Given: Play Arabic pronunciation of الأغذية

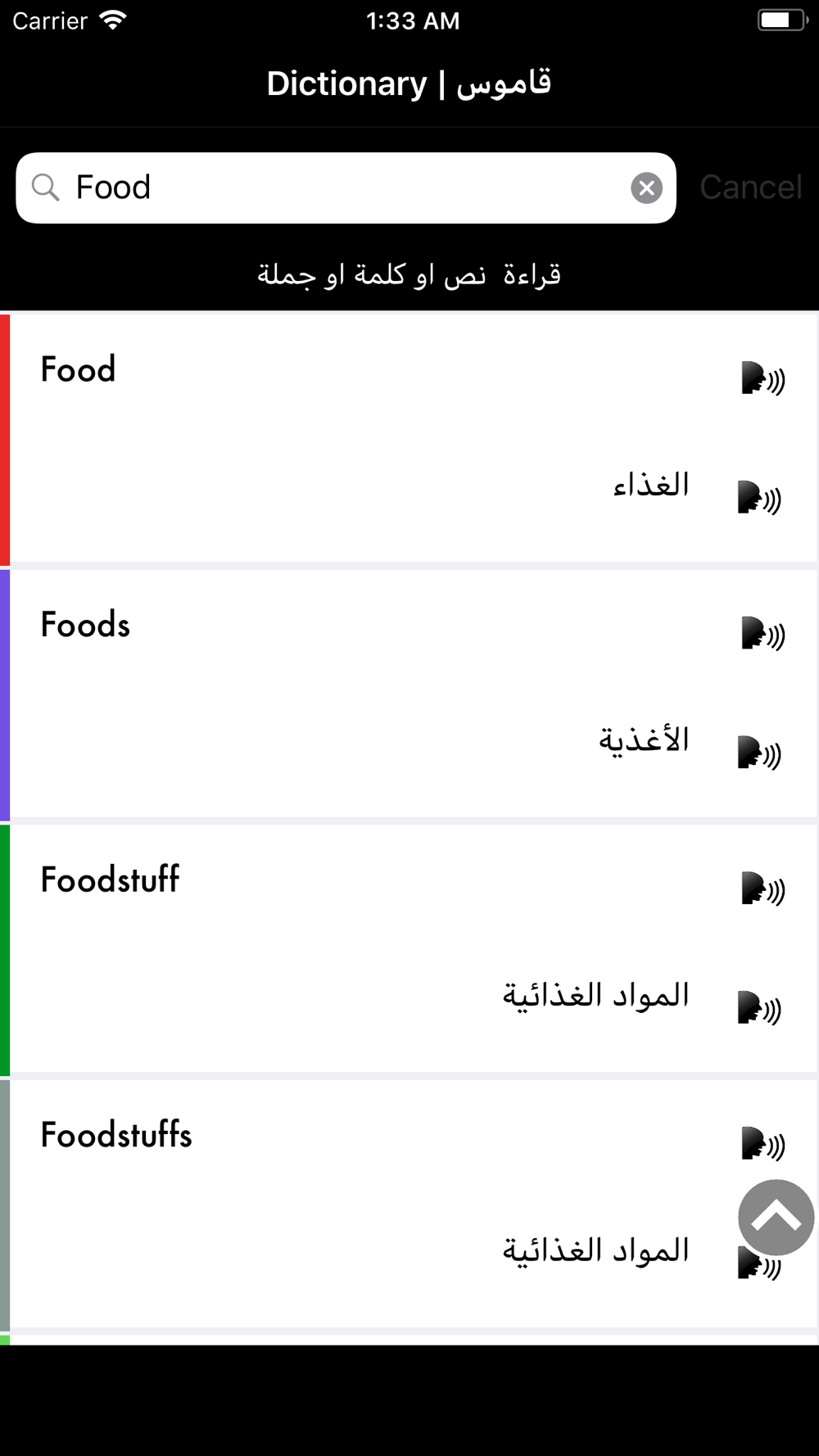Looking at the screenshot, I should pos(759,753).
